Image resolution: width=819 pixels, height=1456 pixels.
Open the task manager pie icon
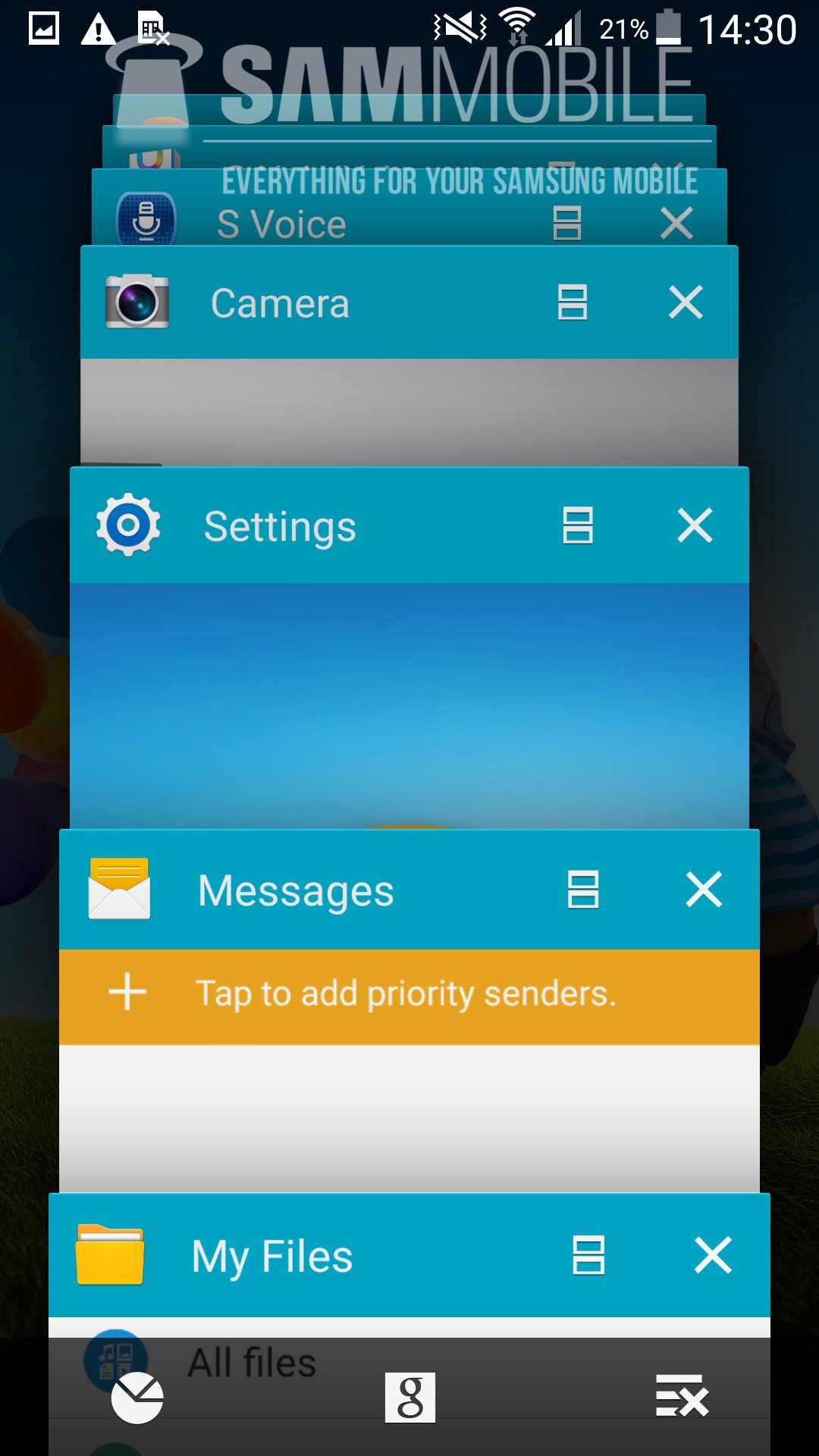pos(137,1397)
